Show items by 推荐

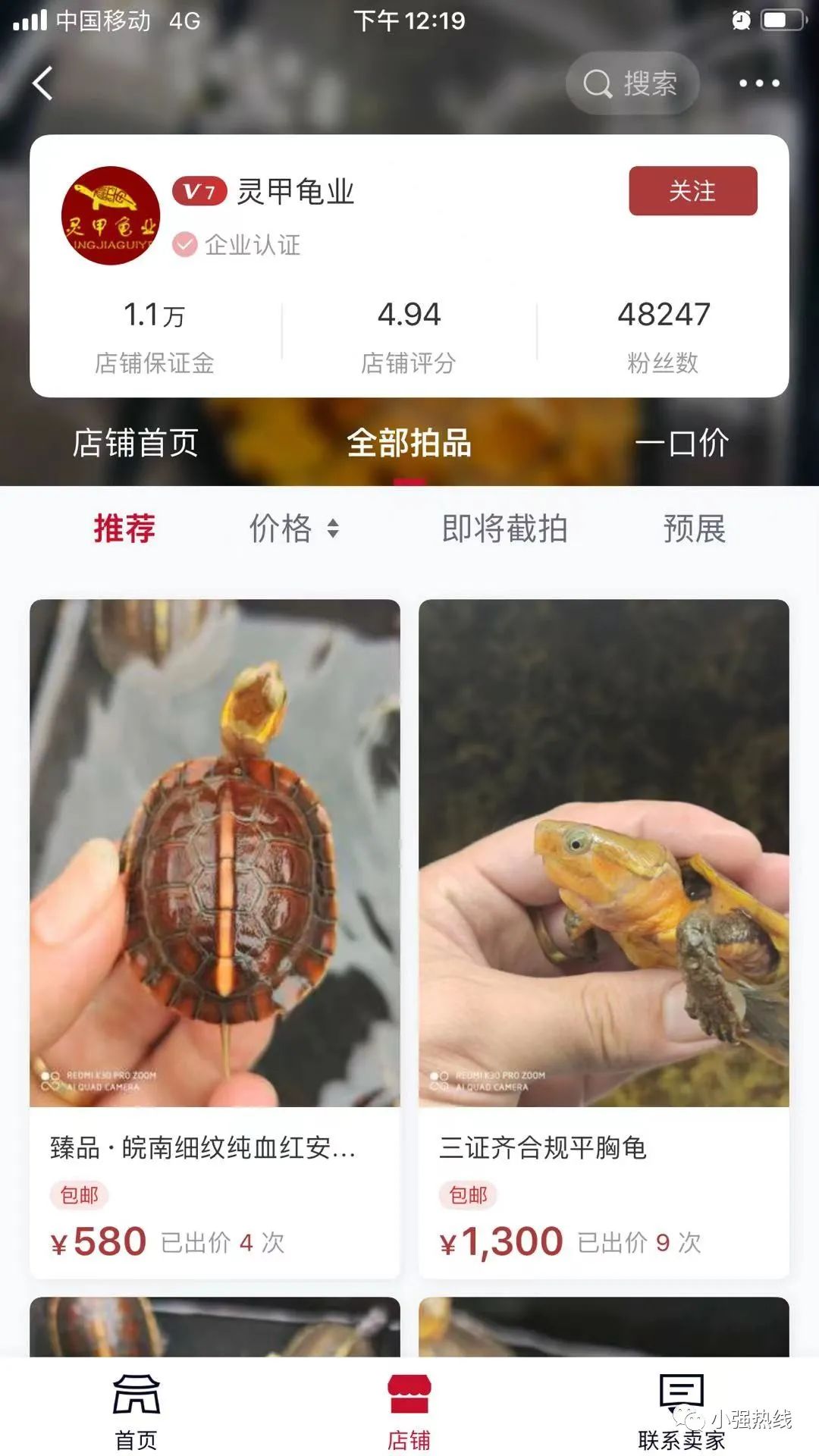coord(124,529)
